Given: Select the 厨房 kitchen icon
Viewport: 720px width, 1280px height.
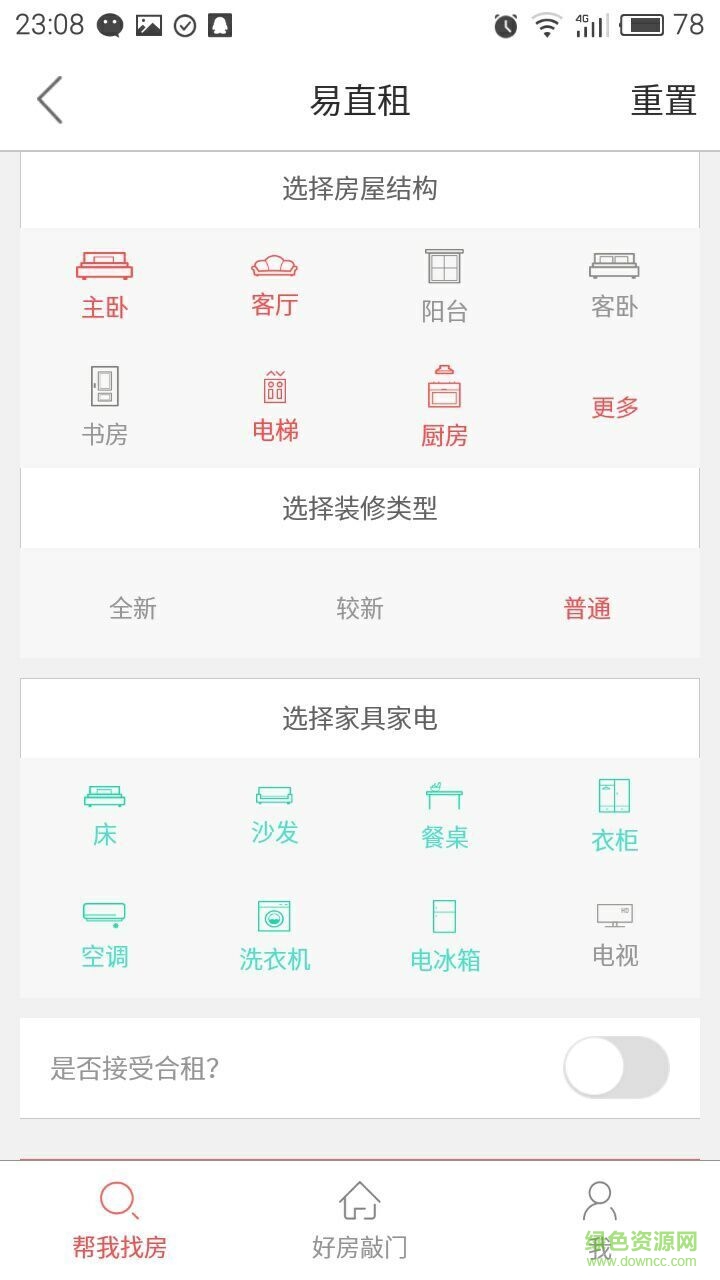Looking at the screenshot, I should [444, 403].
